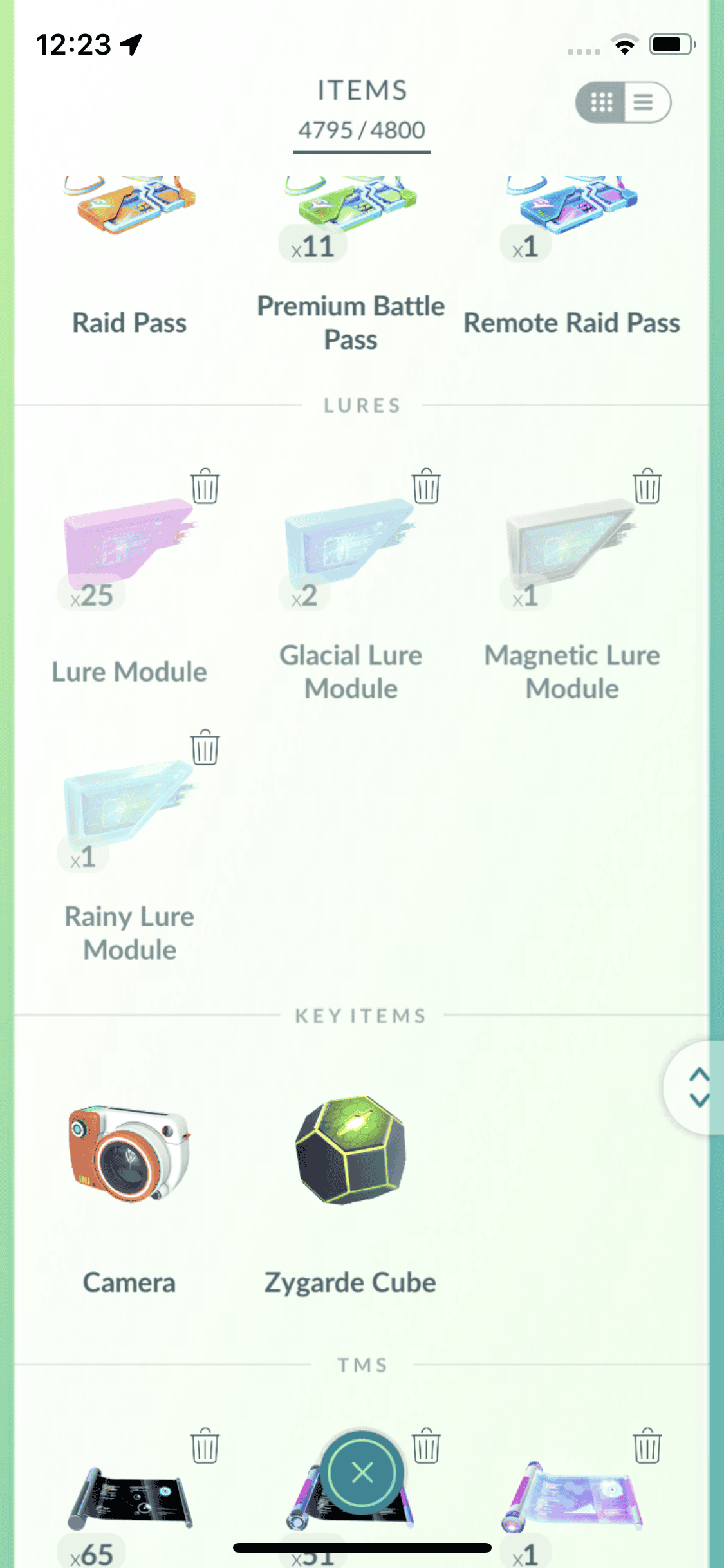The width and height of the screenshot is (724, 1568).
Task: Discard the x1 TM with trash icon
Action: point(647,1446)
